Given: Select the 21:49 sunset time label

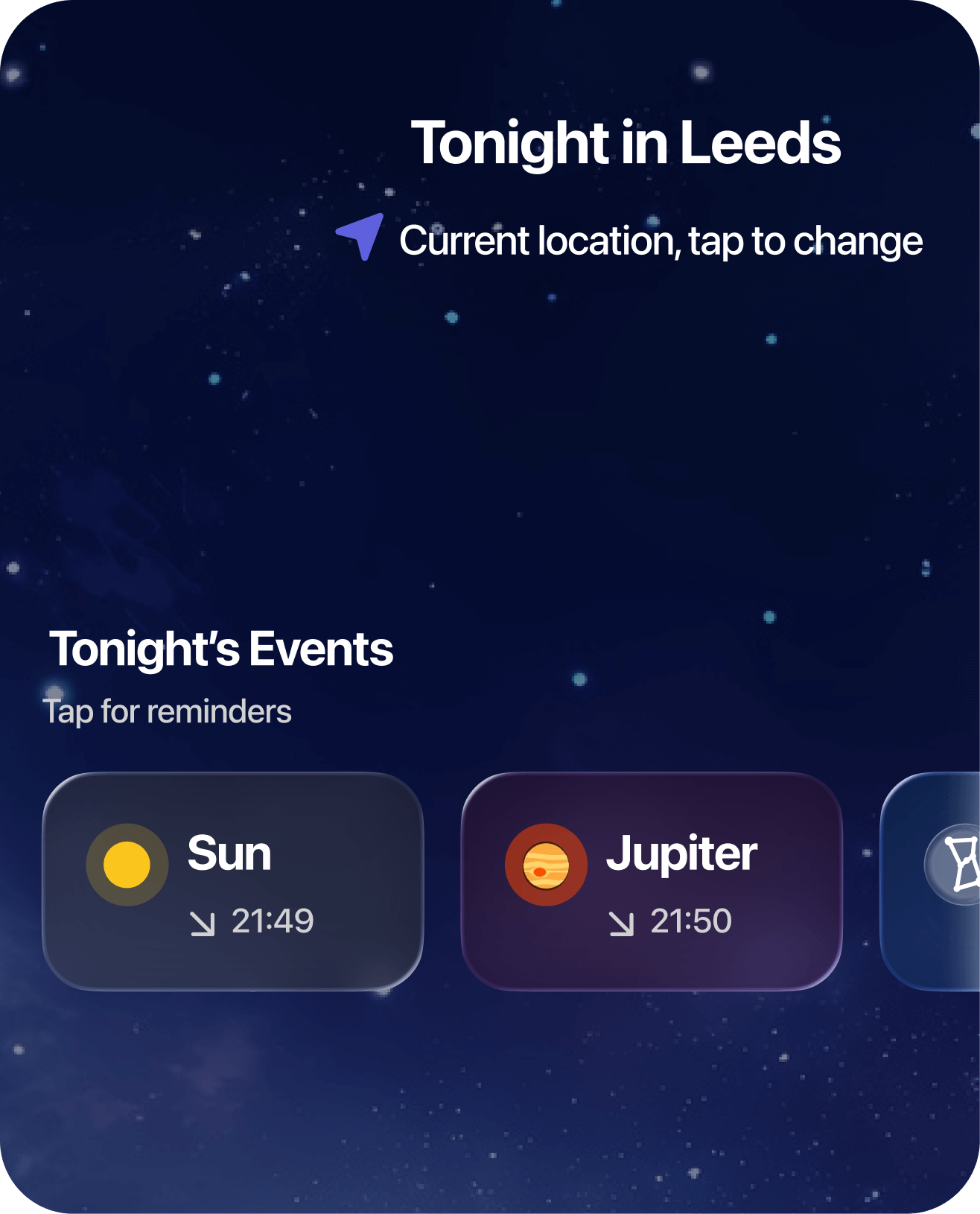Looking at the screenshot, I should (273, 922).
